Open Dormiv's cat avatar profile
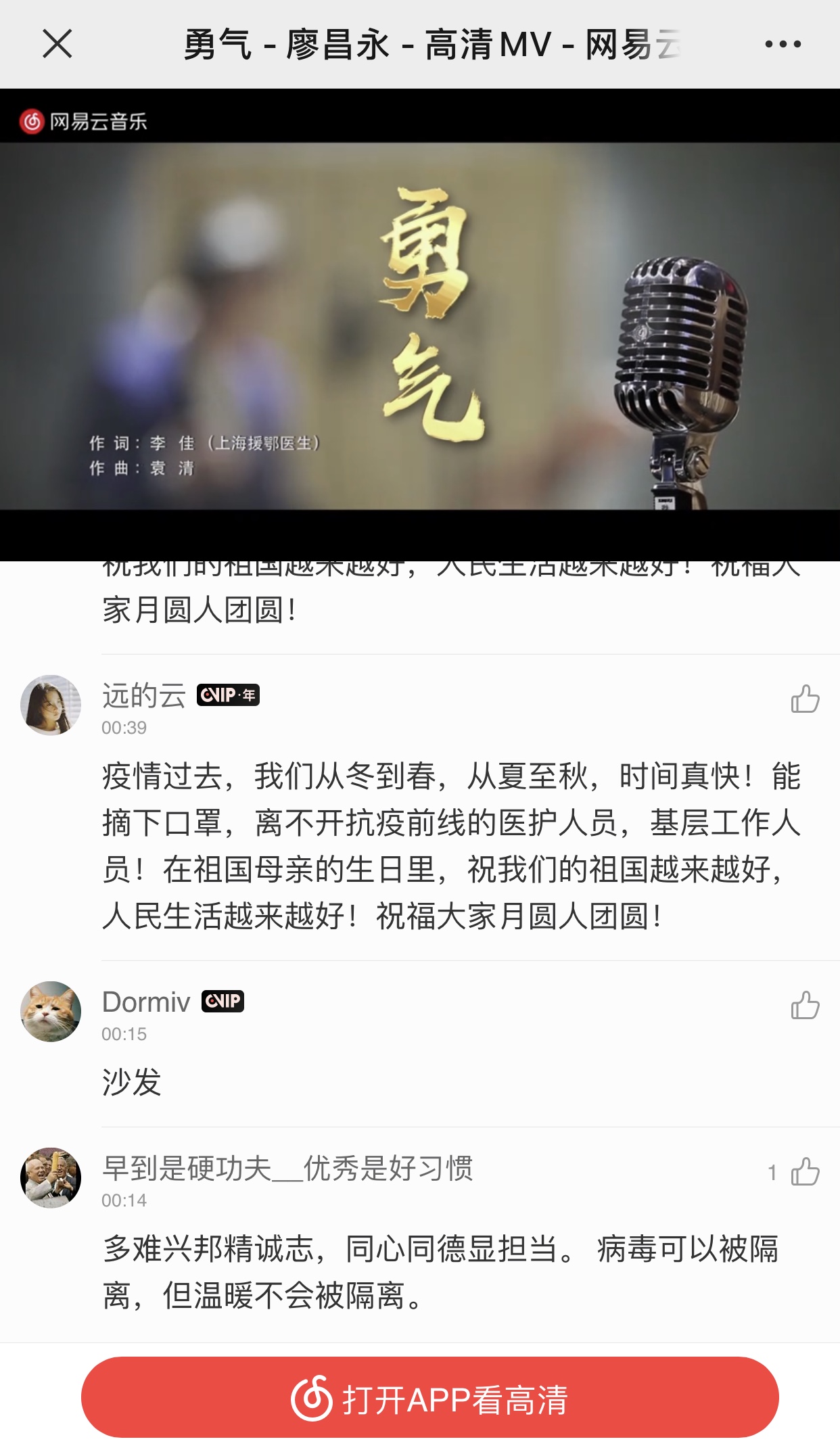The height and width of the screenshot is (1452, 840). coord(51,1011)
